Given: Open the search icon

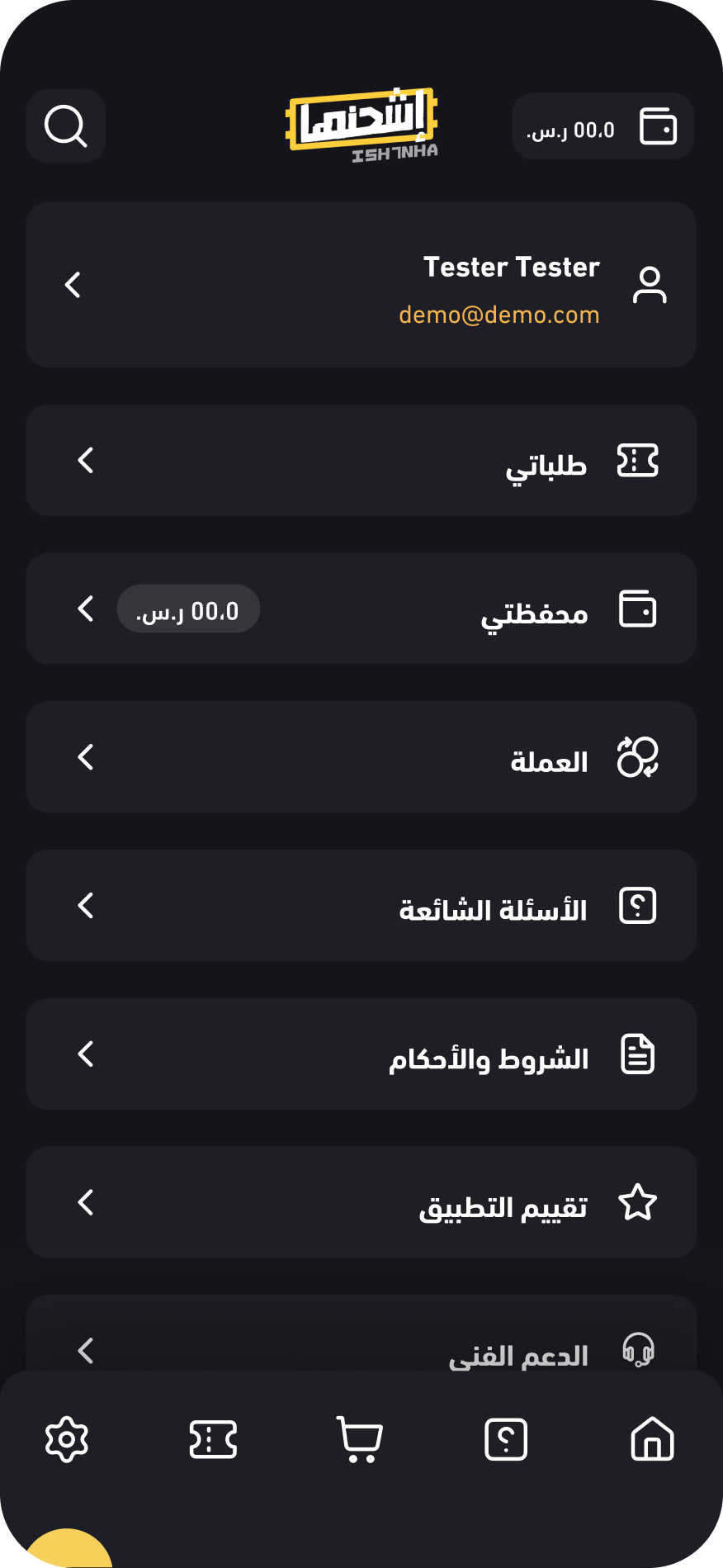Looking at the screenshot, I should pos(66,126).
